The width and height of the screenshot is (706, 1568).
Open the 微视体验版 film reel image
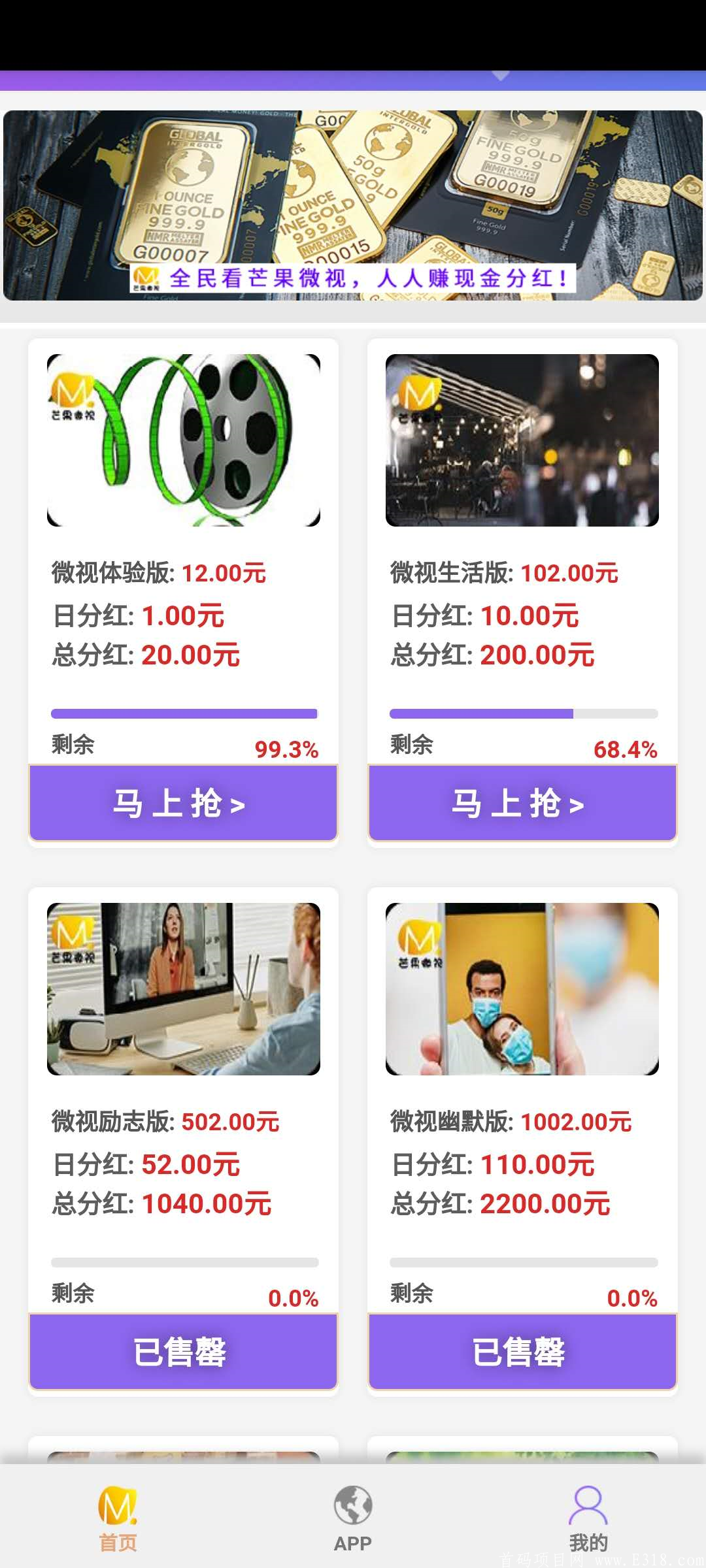coord(184,440)
